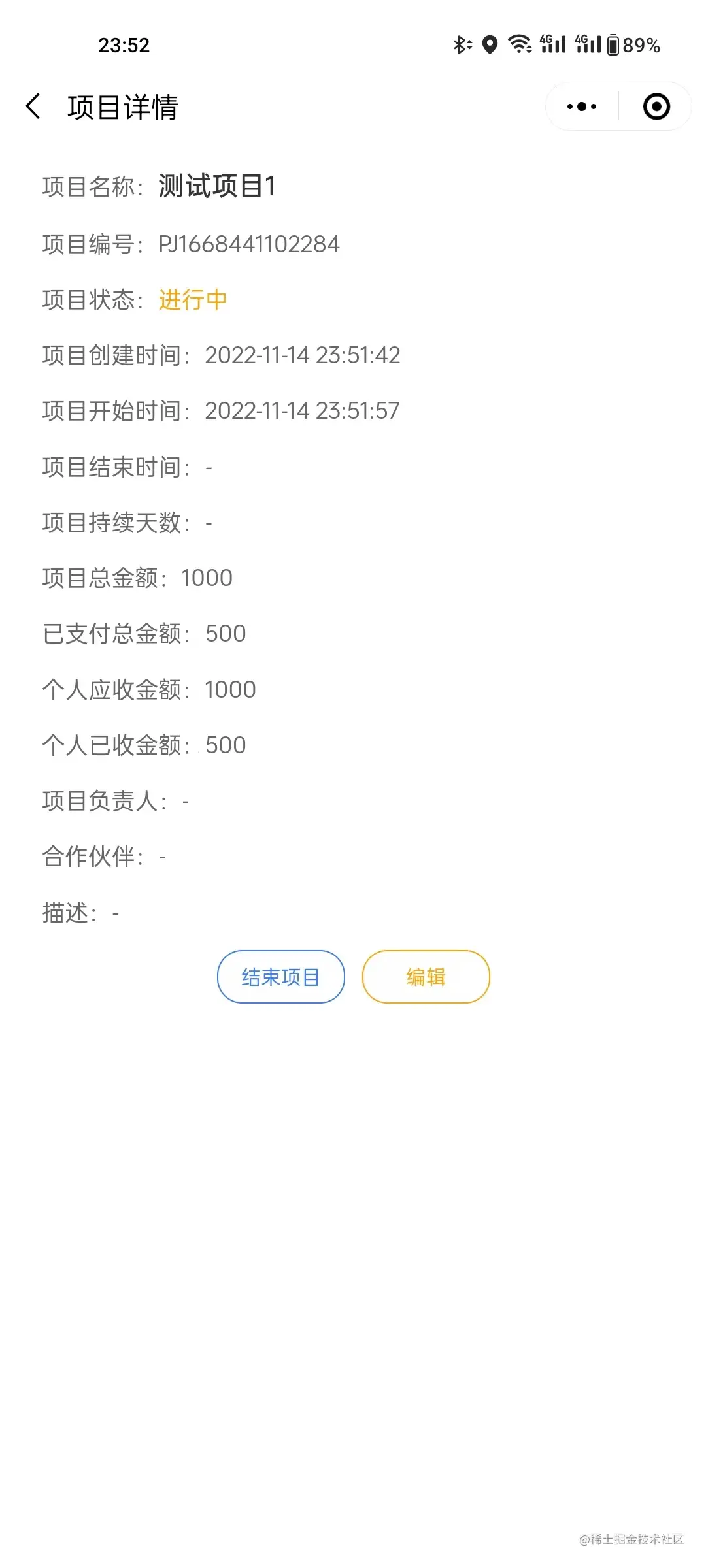The image size is (706, 1568).
Task: Tap the 编辑 button to edit the project
Action: (x=426, y=976)
